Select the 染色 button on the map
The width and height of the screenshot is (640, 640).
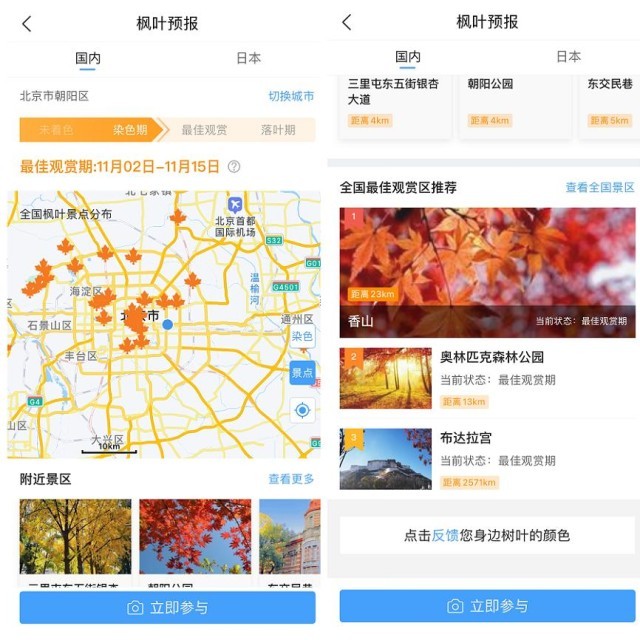(x=302, y=337)
